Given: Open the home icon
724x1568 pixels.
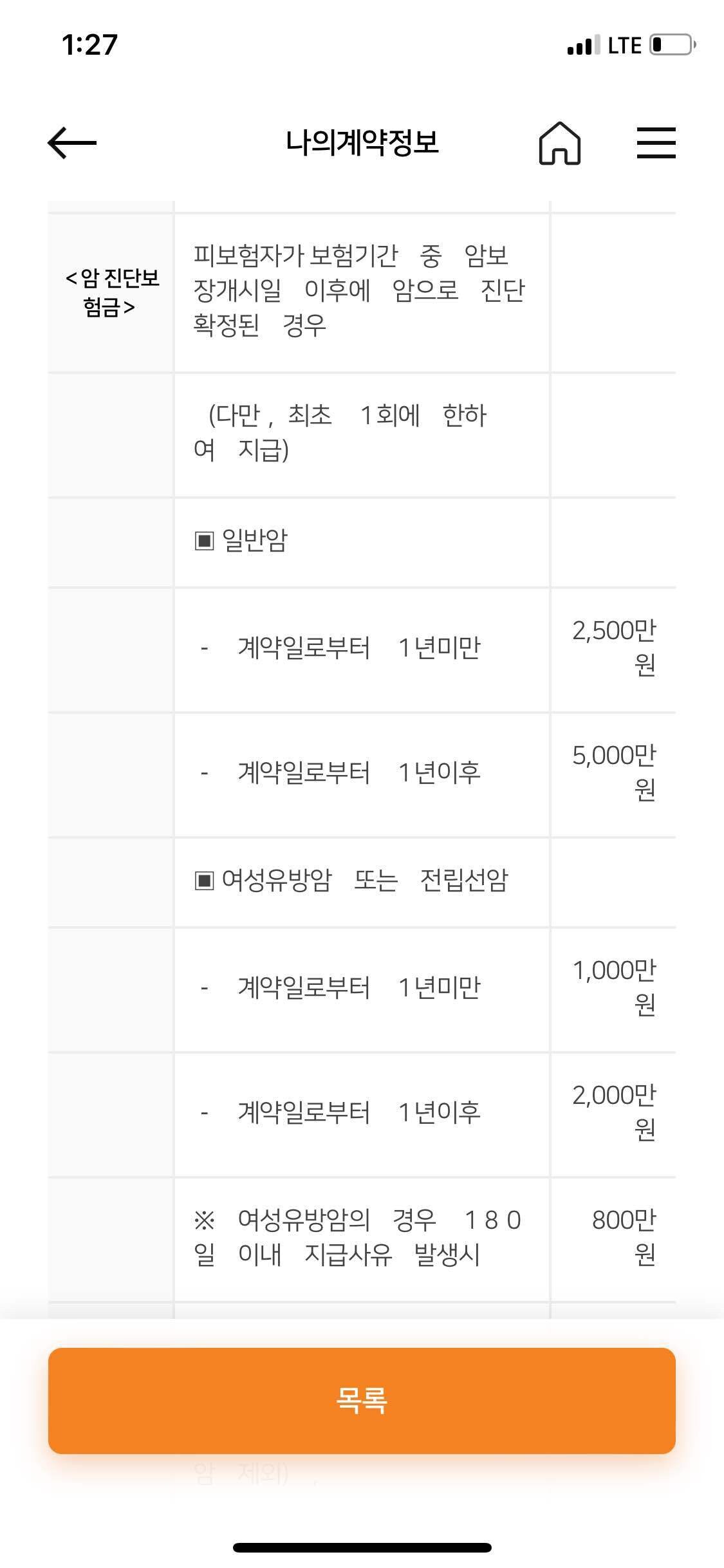Looking at the screenshot, I should click(559, 143).
